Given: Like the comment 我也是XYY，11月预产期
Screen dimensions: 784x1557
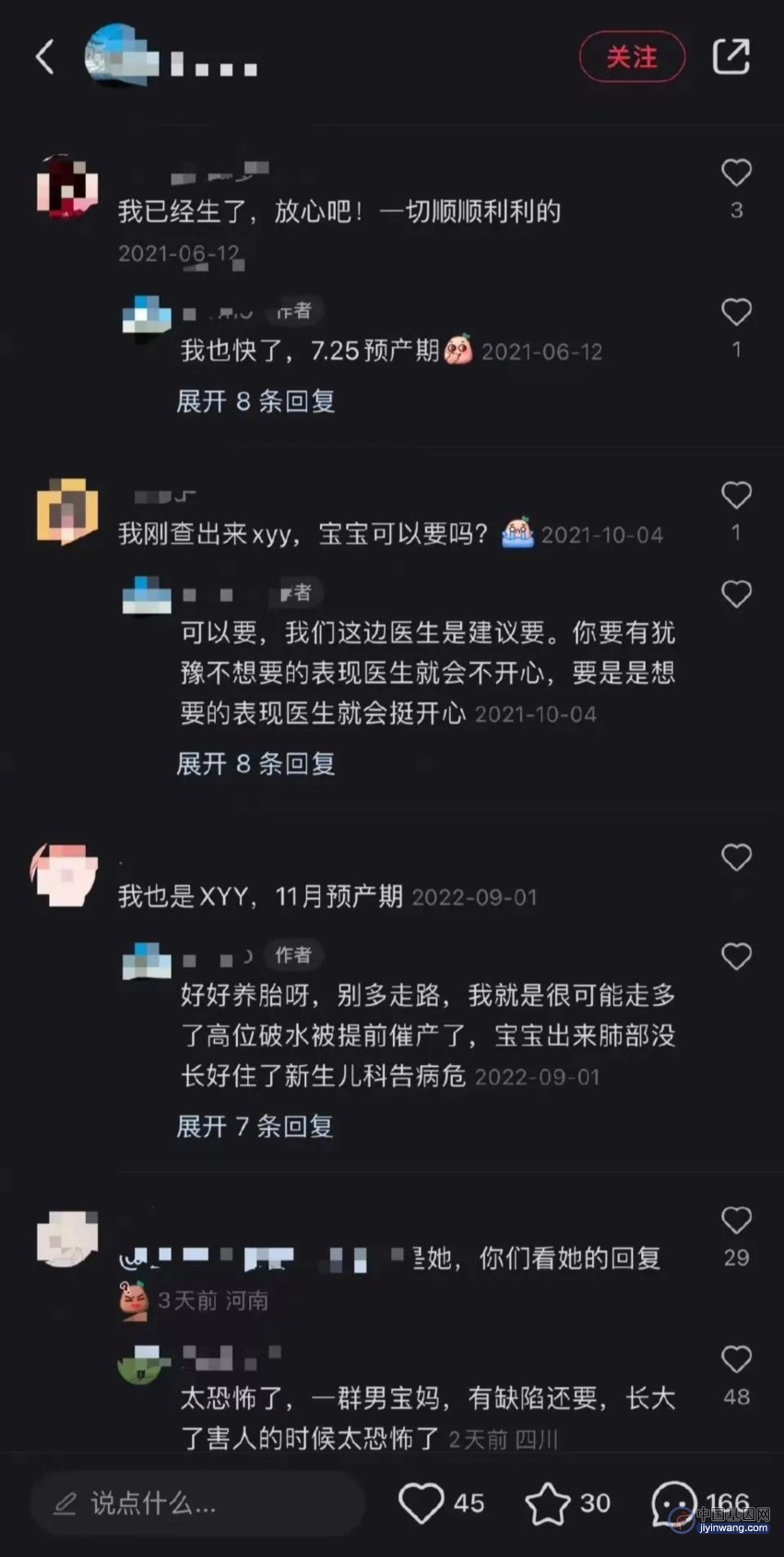Looking at the screenshot, I should pos(735,857).
